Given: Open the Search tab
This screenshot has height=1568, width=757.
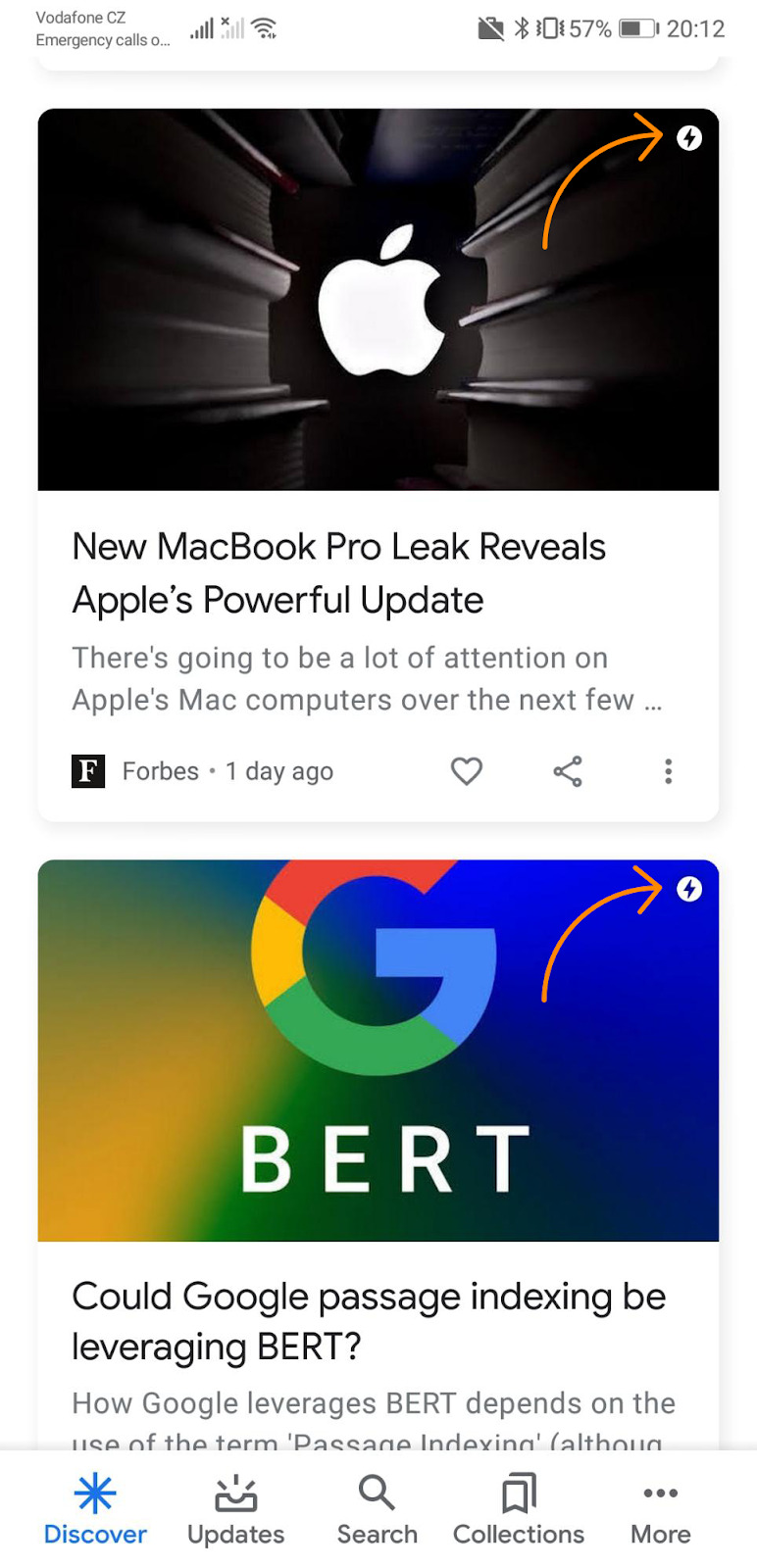Looking at the screenshot, I should pos(378,1510).
